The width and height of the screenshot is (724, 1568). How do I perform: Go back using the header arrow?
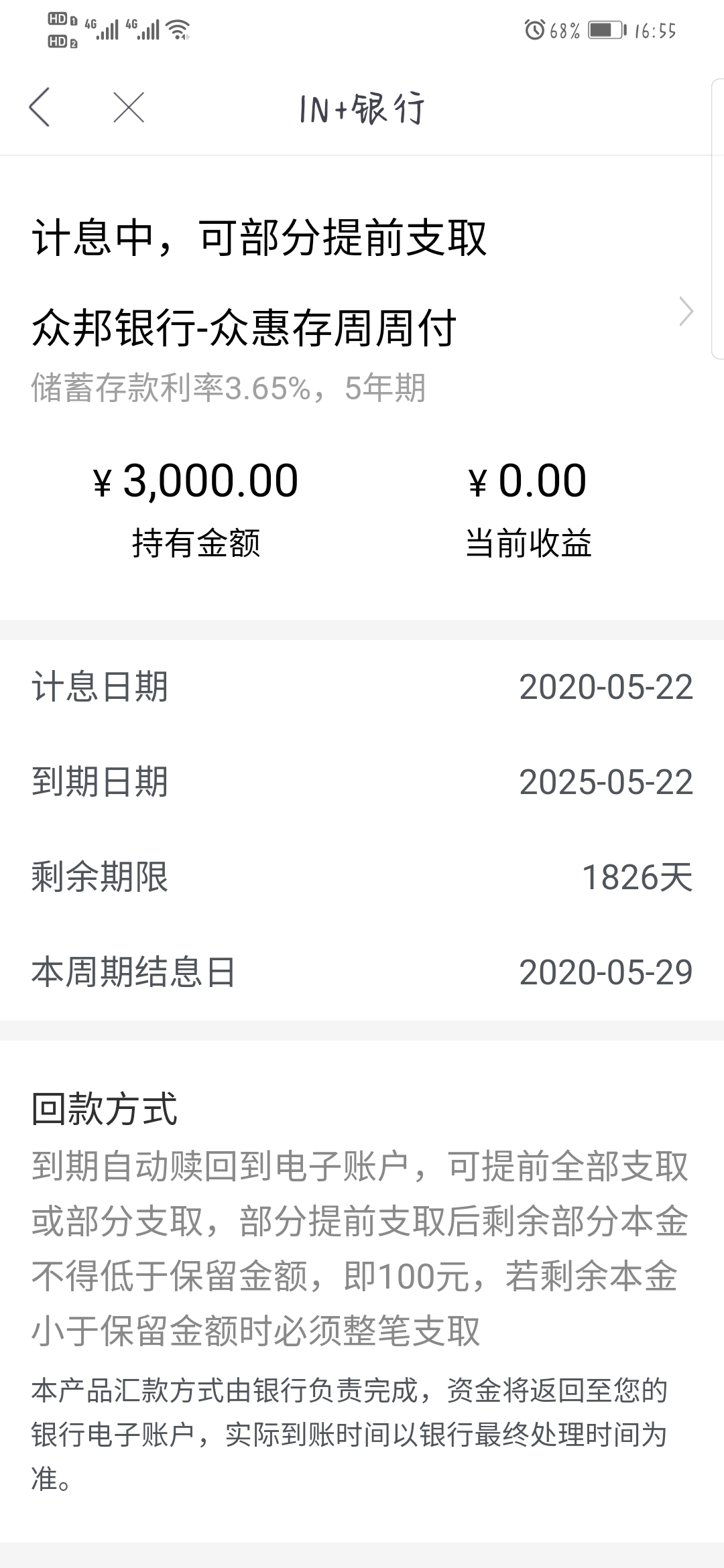click(40, 107)
